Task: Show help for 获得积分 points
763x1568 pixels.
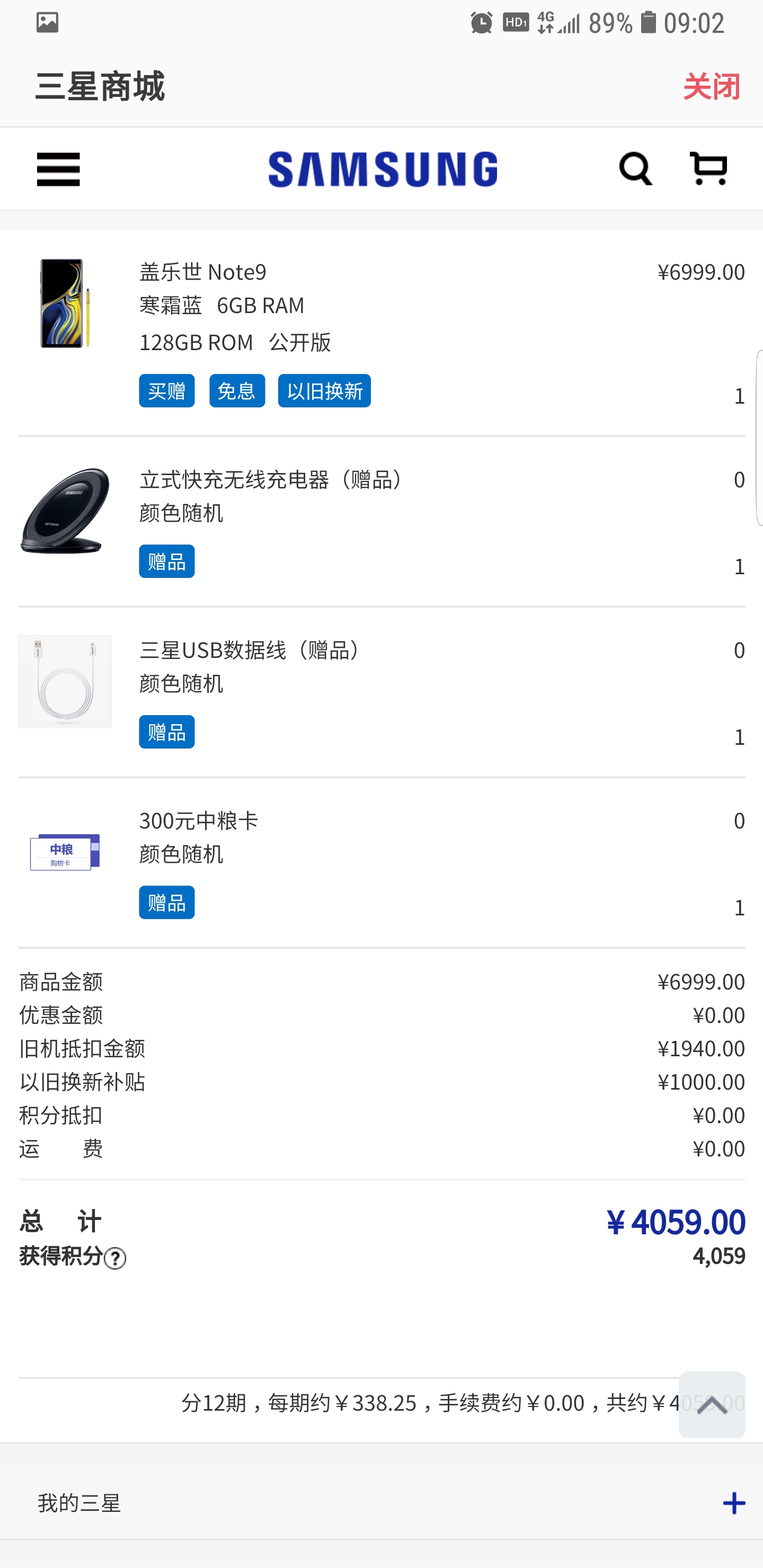Action: (x=115, y=1258)
